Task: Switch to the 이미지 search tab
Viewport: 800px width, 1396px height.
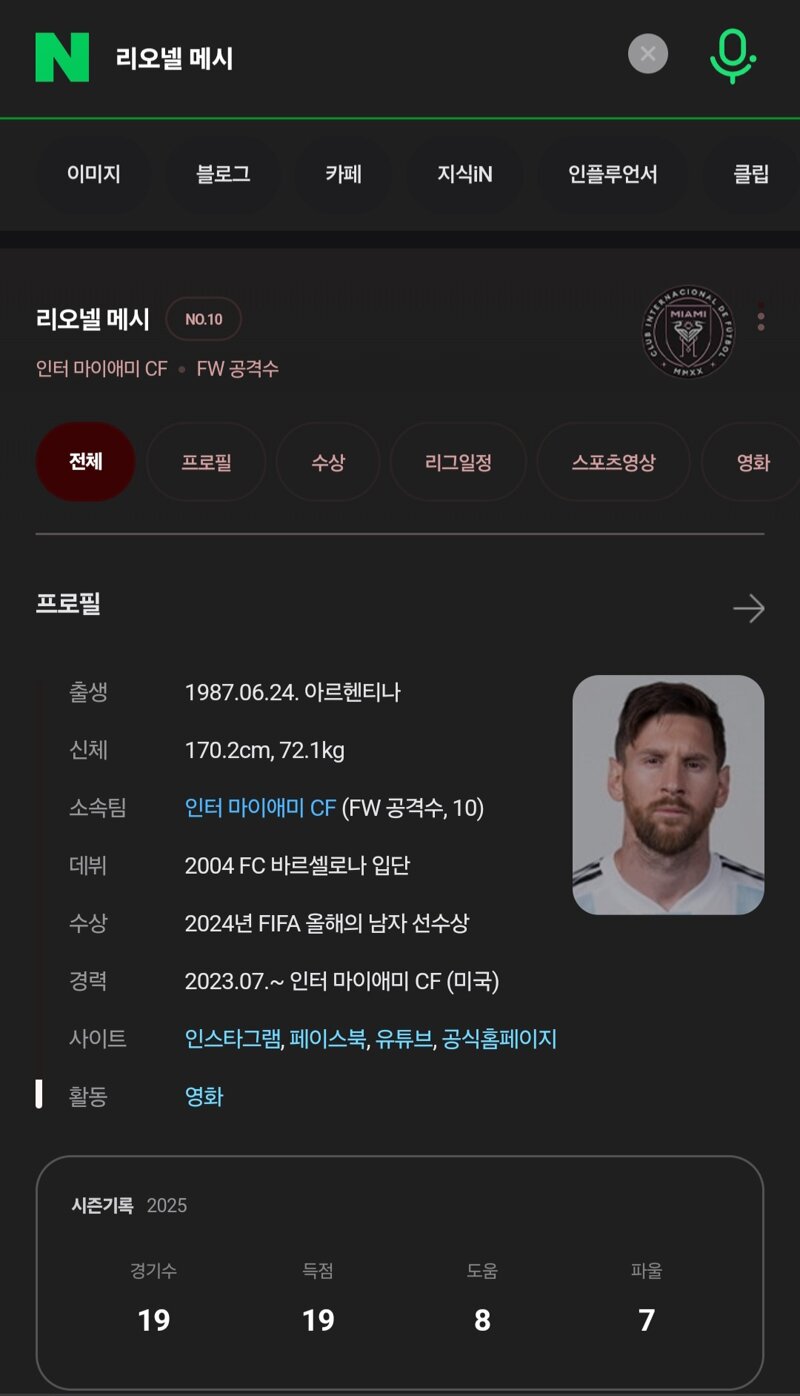Action: click(x=94, y=174)
